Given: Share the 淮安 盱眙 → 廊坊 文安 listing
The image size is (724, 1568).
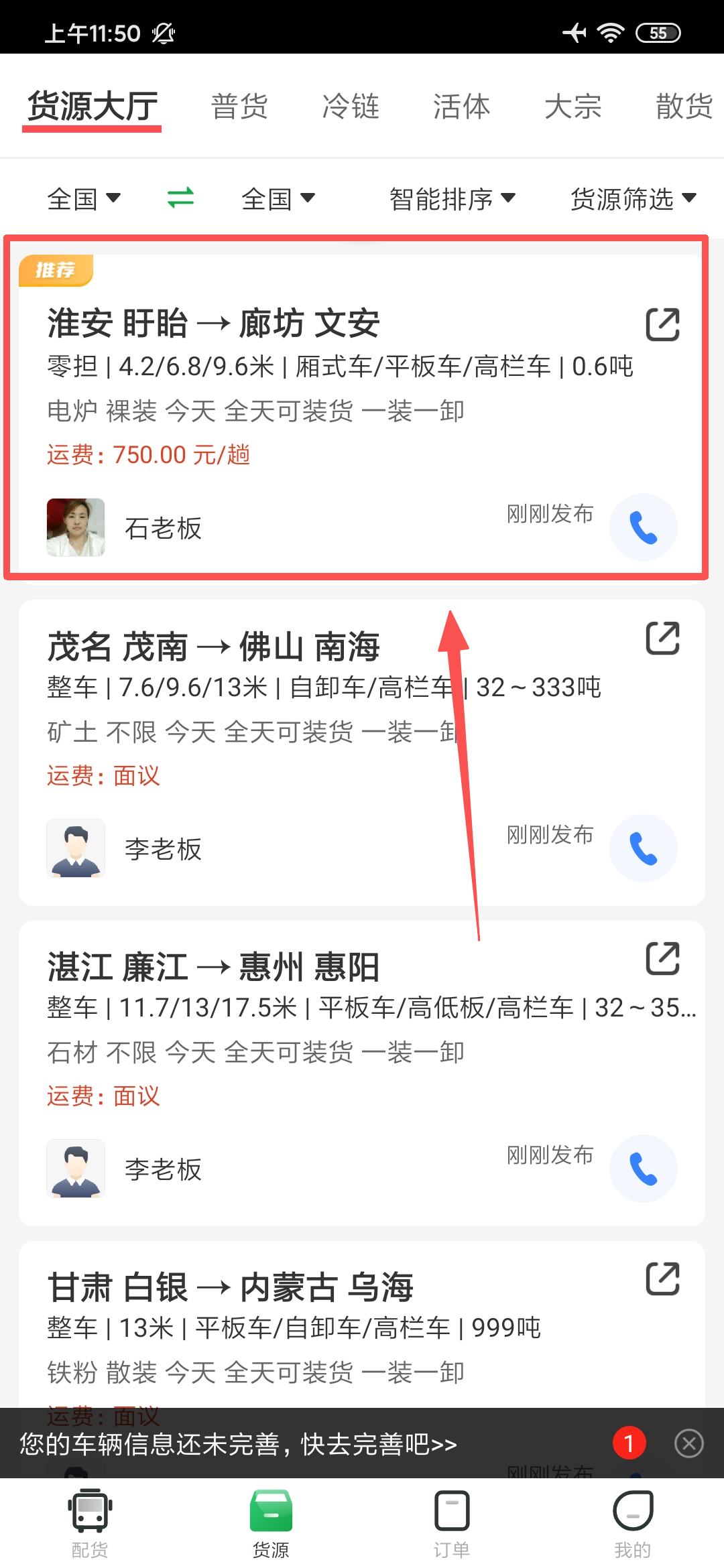Looking at the screenshot, I should pyautogui.click(x=662, y=325).
